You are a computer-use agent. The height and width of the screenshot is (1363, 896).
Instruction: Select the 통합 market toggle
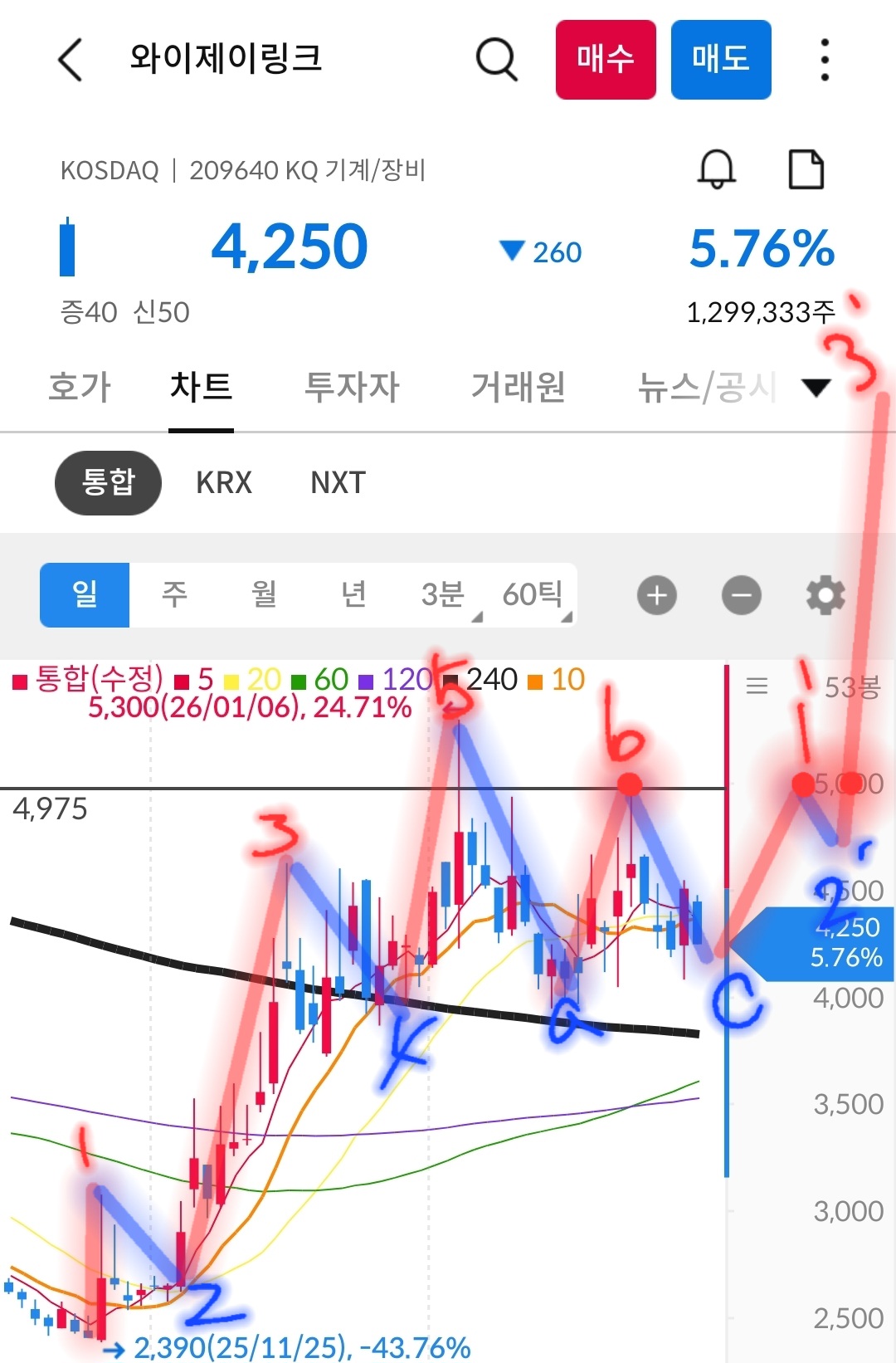tap(108, 482)
